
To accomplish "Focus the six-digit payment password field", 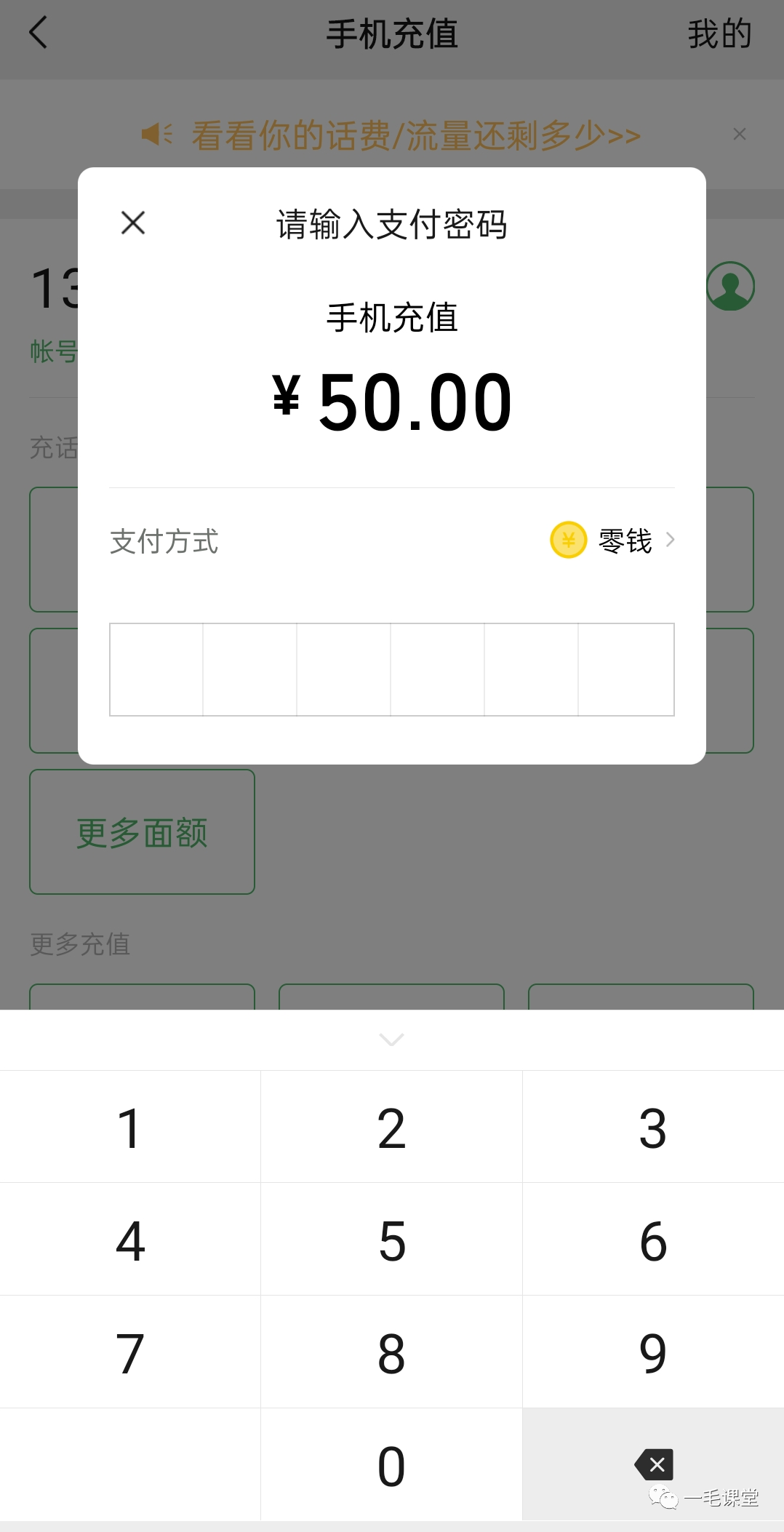I will point(391,669).
